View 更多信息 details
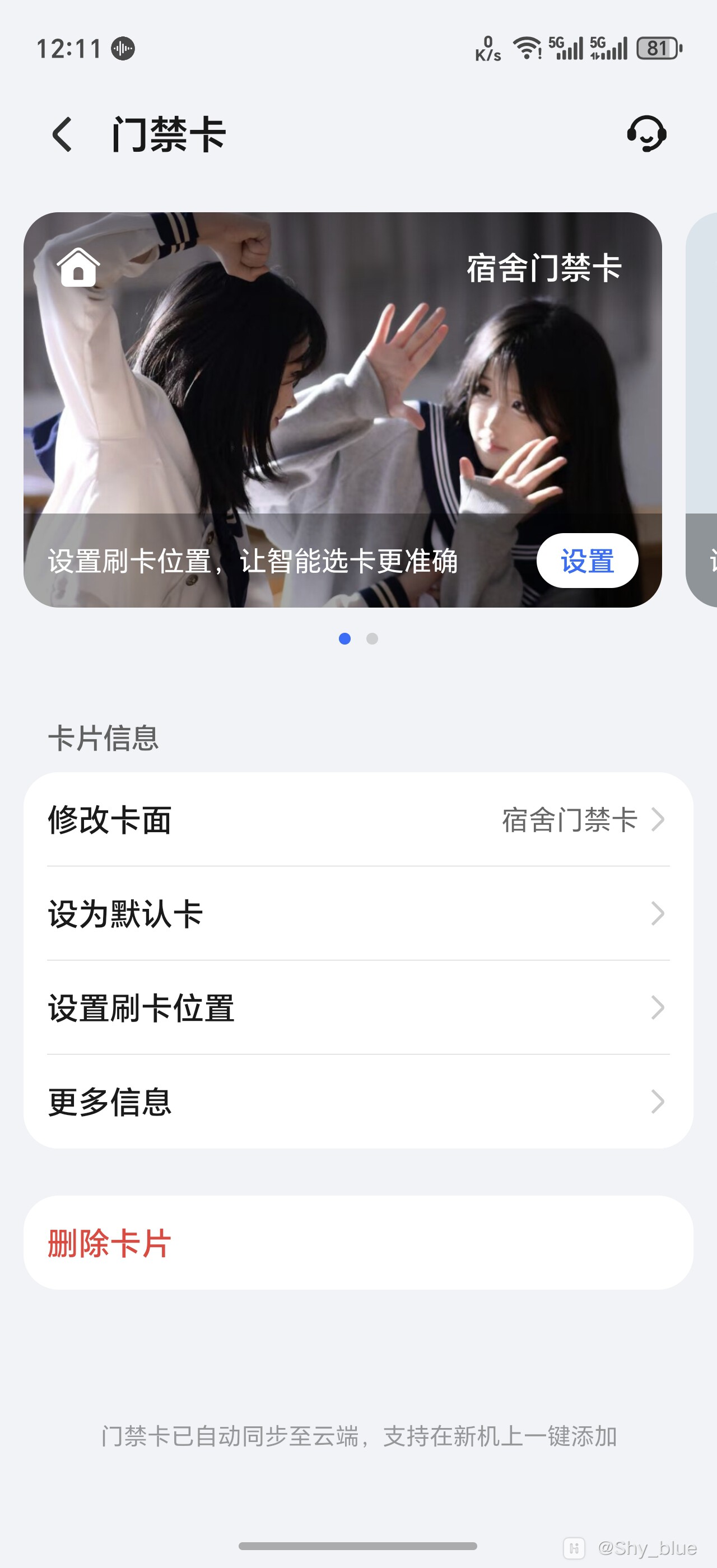 pos(358,1102)
